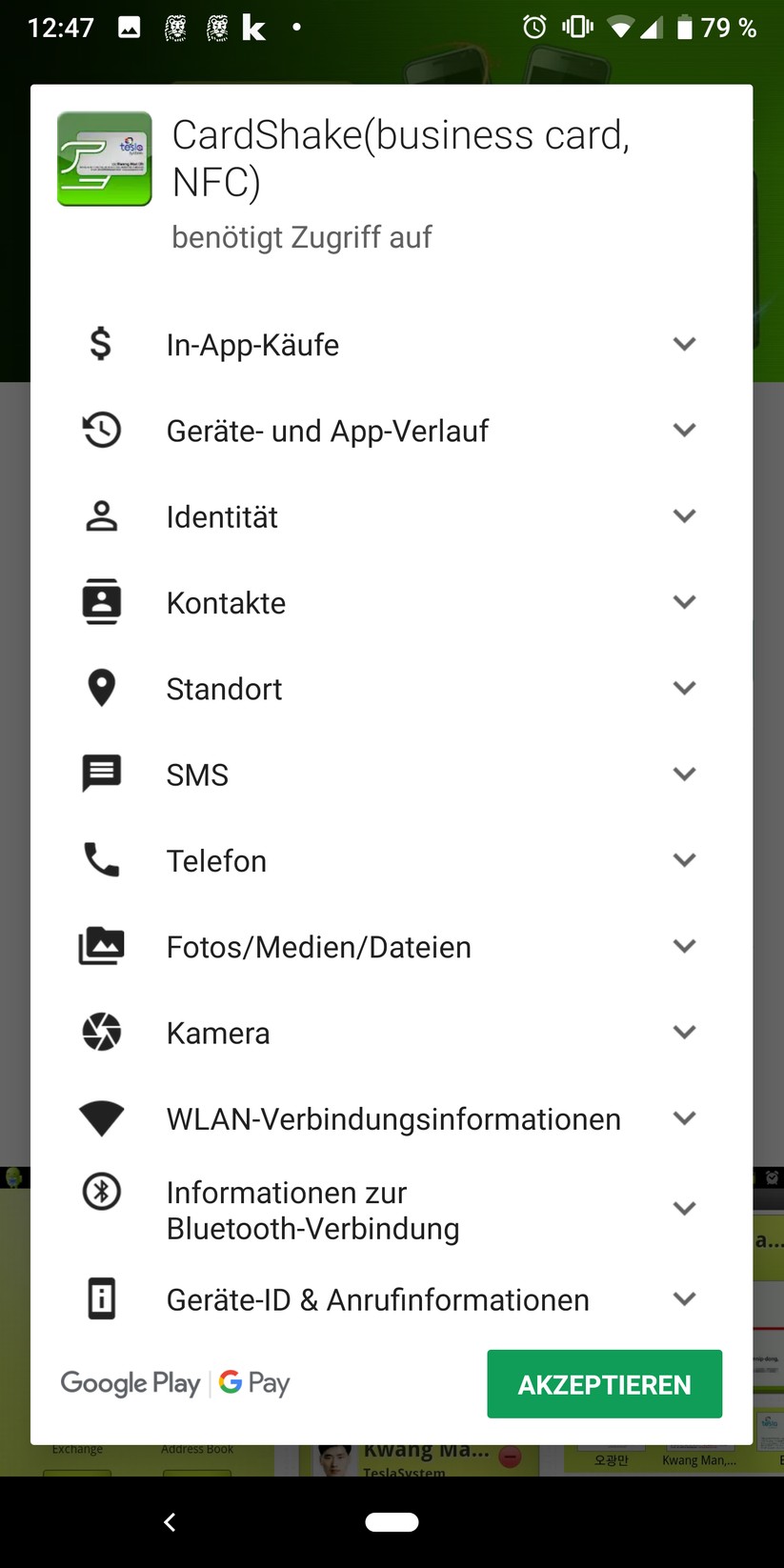This screenshot has height=1568, width=784.
Task: Show SMS permission details
Action: [684, 774]
